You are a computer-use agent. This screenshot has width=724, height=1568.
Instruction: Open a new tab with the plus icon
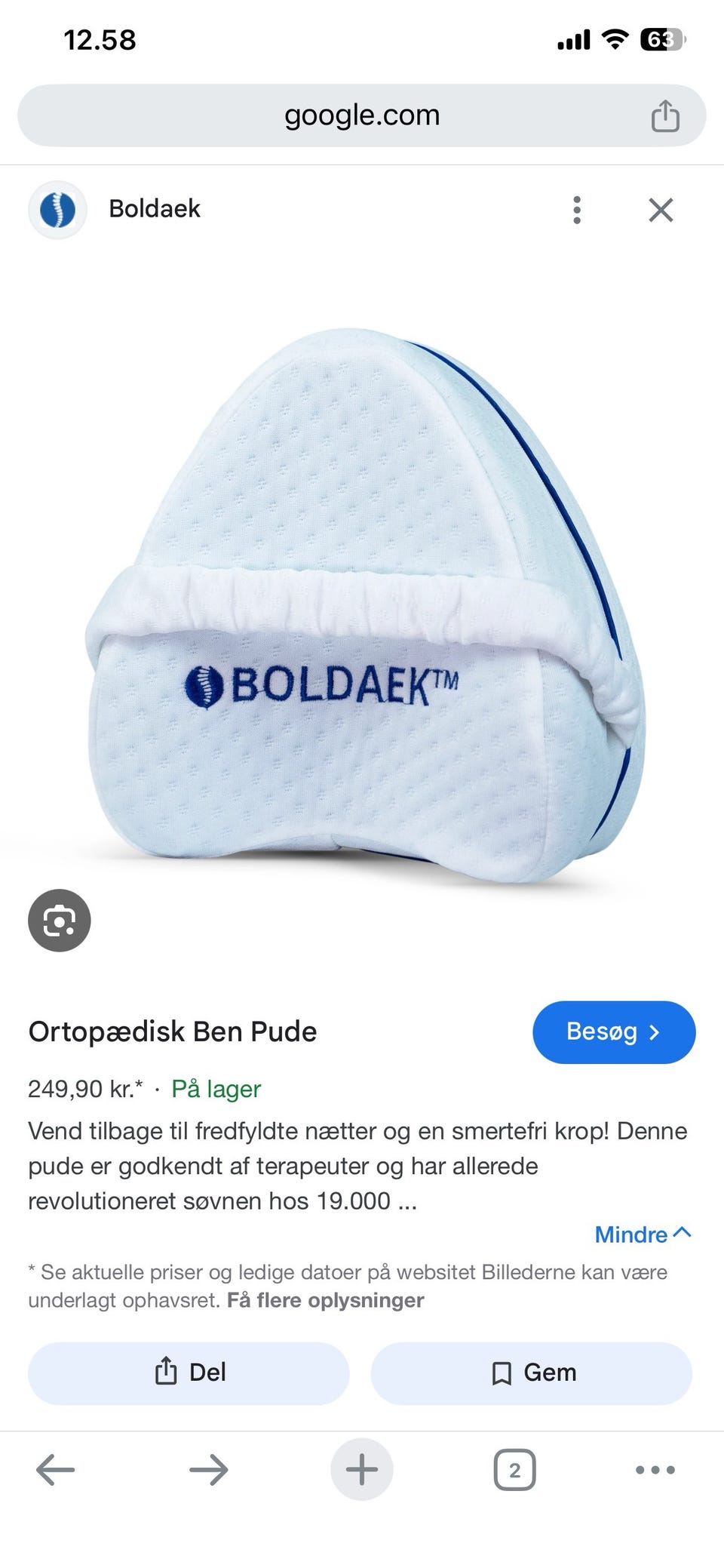[x=361, y=1469]
